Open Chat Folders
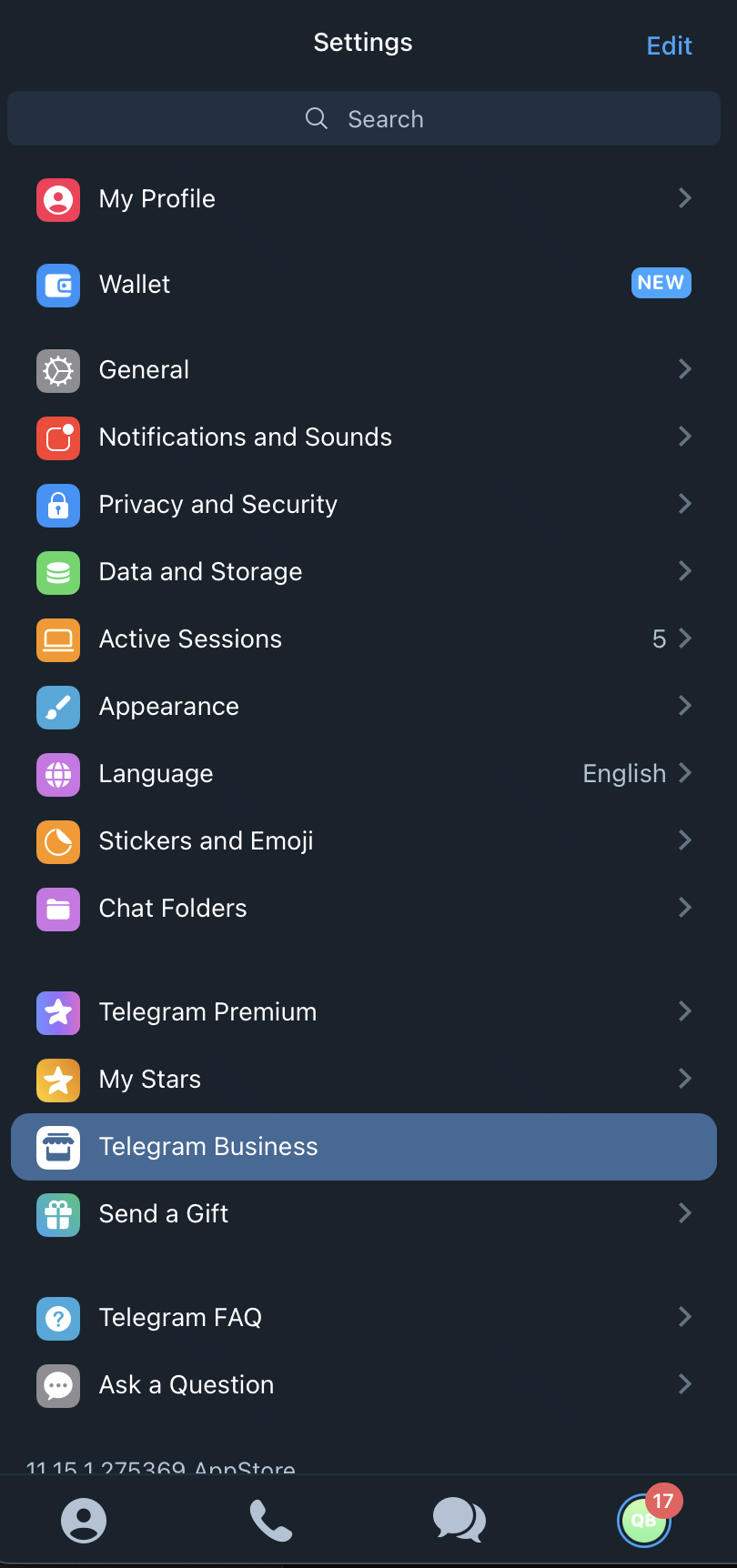Image resolution: width=737 pixels, height=1568 pixels. pos(364,908)
